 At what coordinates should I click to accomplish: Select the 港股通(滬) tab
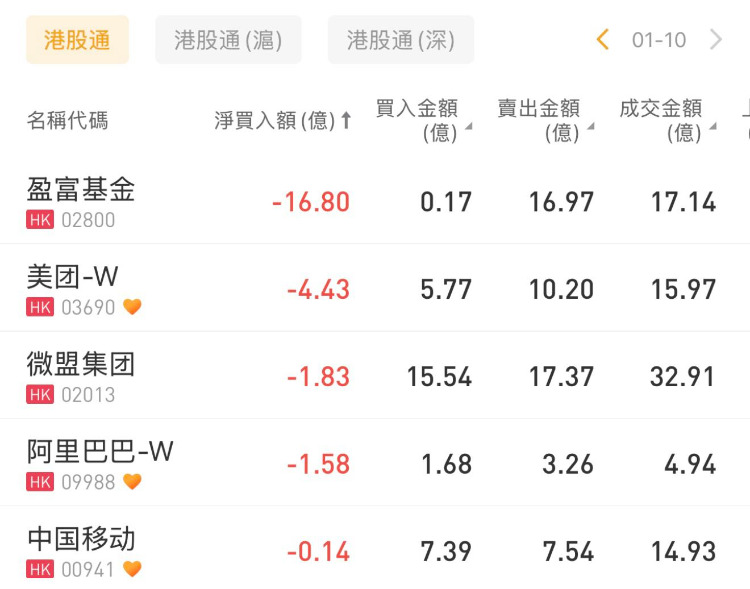[228, 40]
